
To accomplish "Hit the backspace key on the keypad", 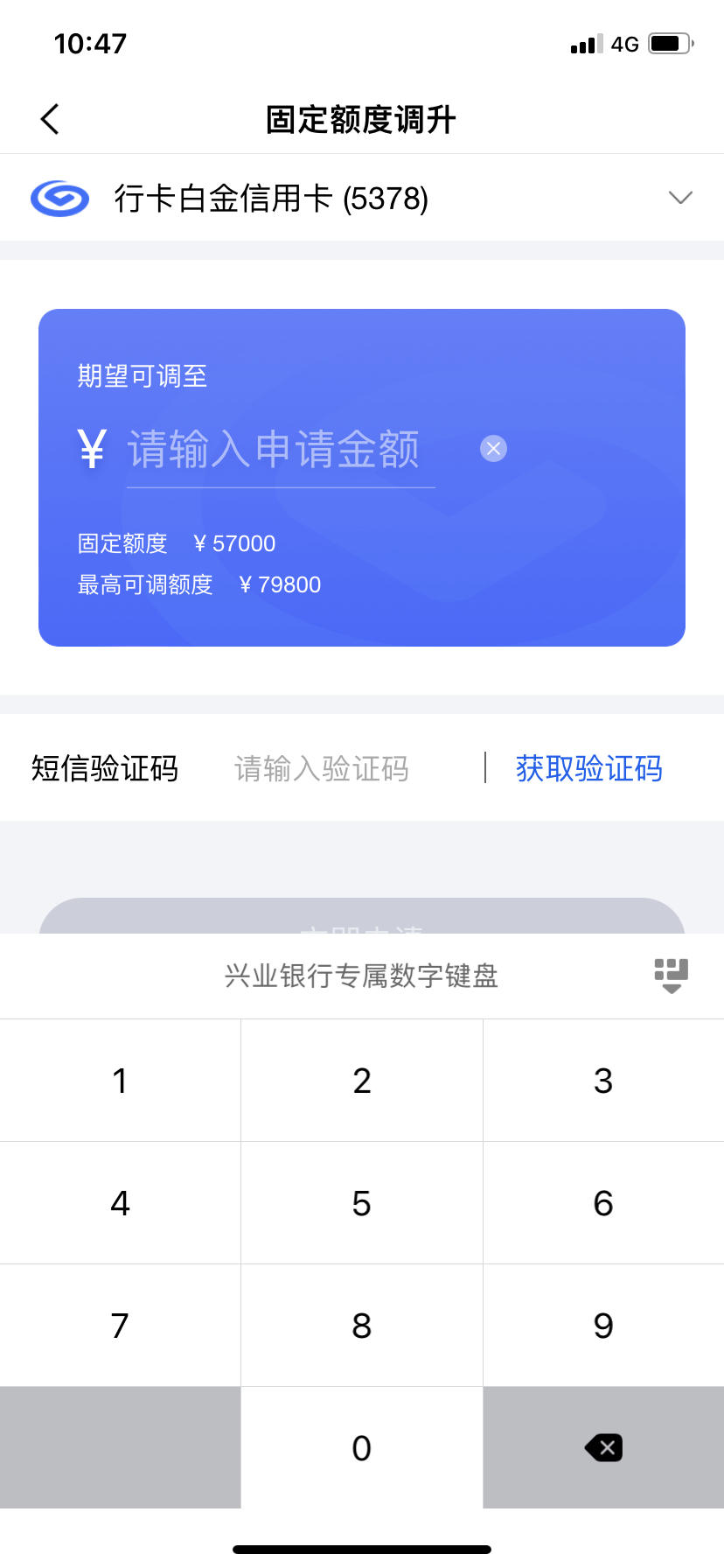I will tap(603, 1448).
